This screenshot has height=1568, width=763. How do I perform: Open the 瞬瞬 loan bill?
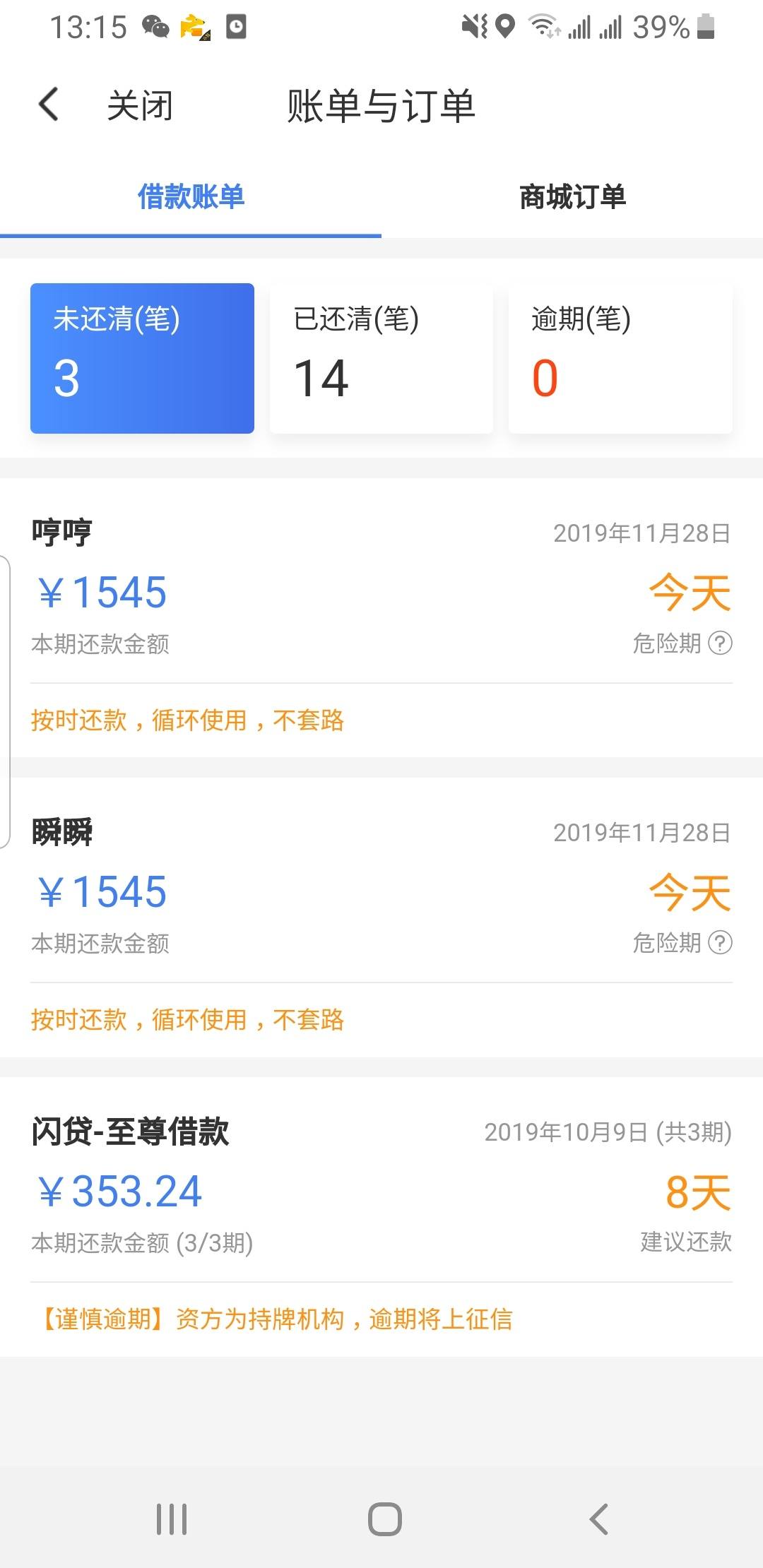tap(381, 917)
